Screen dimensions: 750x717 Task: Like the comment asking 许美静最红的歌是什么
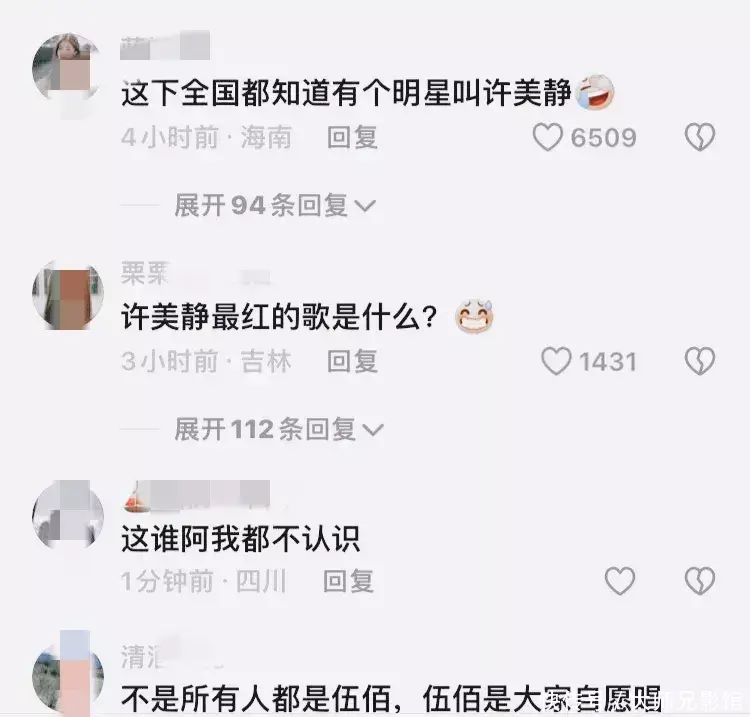point(556,361)
